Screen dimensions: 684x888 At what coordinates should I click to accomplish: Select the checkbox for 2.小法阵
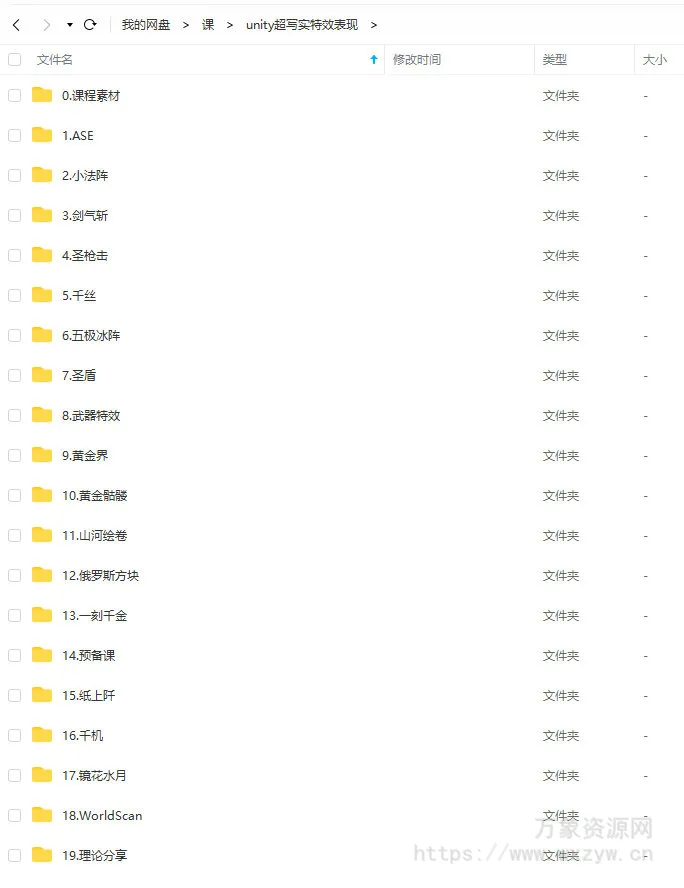point(14,176)
